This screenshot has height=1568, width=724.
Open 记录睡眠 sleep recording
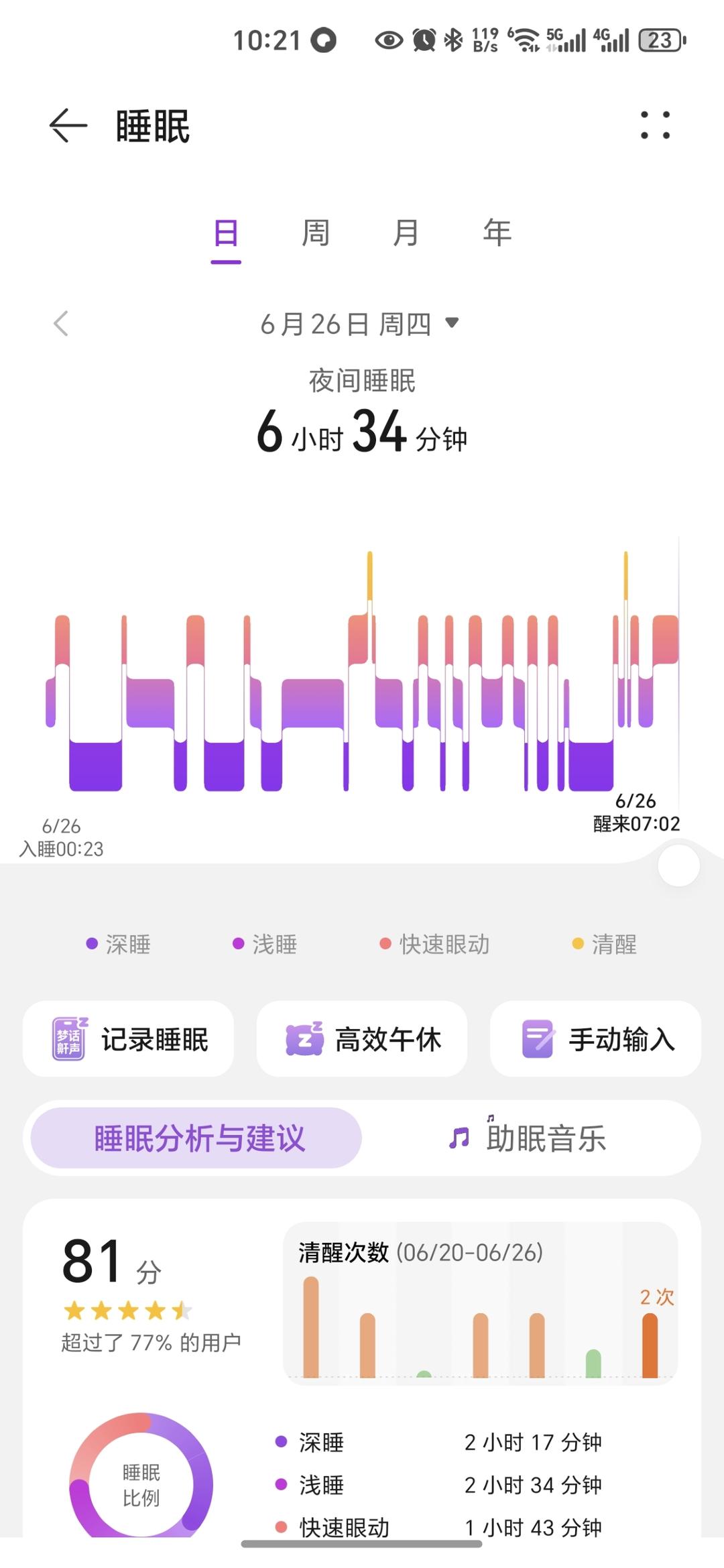129,1039
